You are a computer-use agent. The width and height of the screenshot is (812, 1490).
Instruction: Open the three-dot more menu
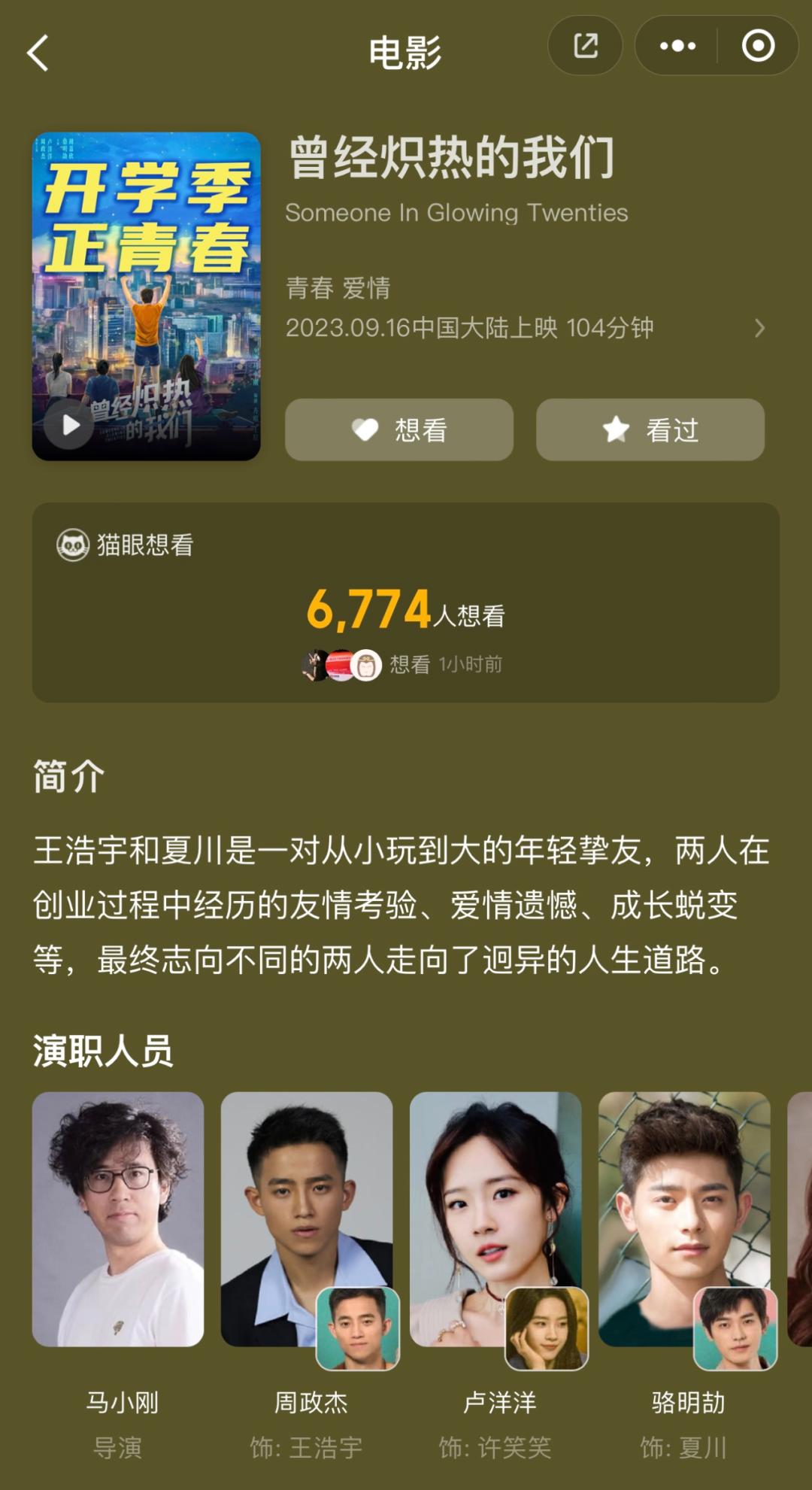coord(677,46)
